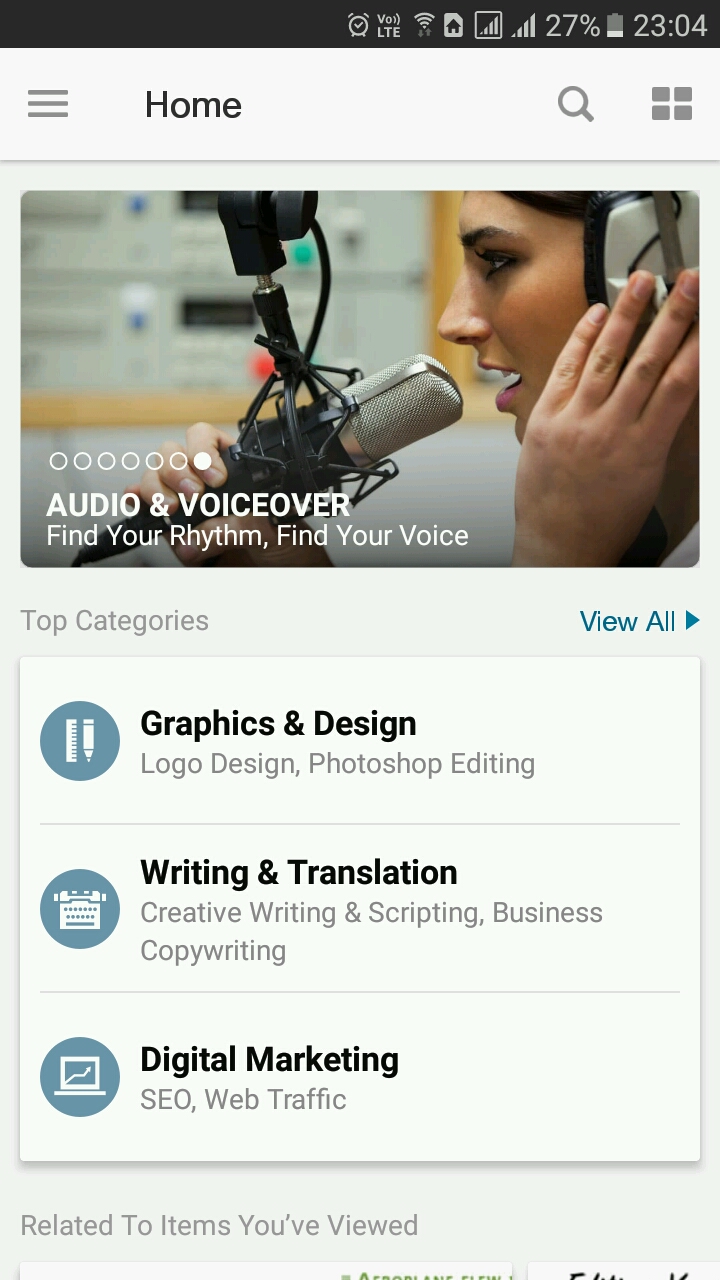Image resolution: width=720 pixels, height=1280 pixels.
Task: Open the Audio & Voiceover banner
Action: pos(360,379)
